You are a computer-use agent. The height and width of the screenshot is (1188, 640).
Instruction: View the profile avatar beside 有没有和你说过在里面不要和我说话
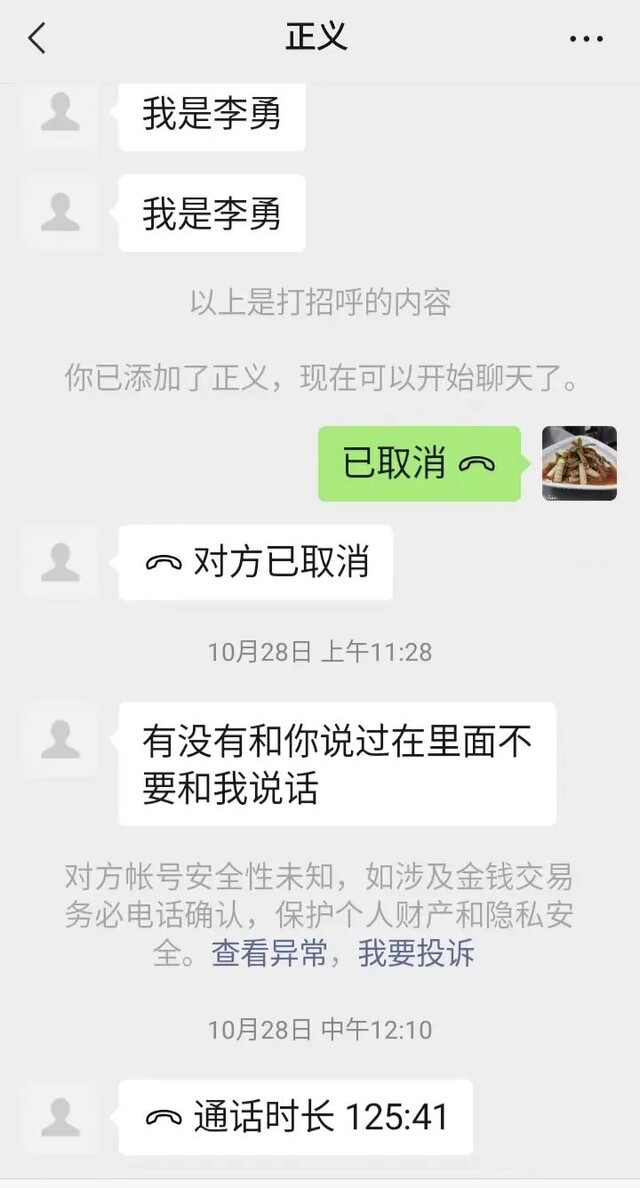pyautogui.click(x=61, y=739)
